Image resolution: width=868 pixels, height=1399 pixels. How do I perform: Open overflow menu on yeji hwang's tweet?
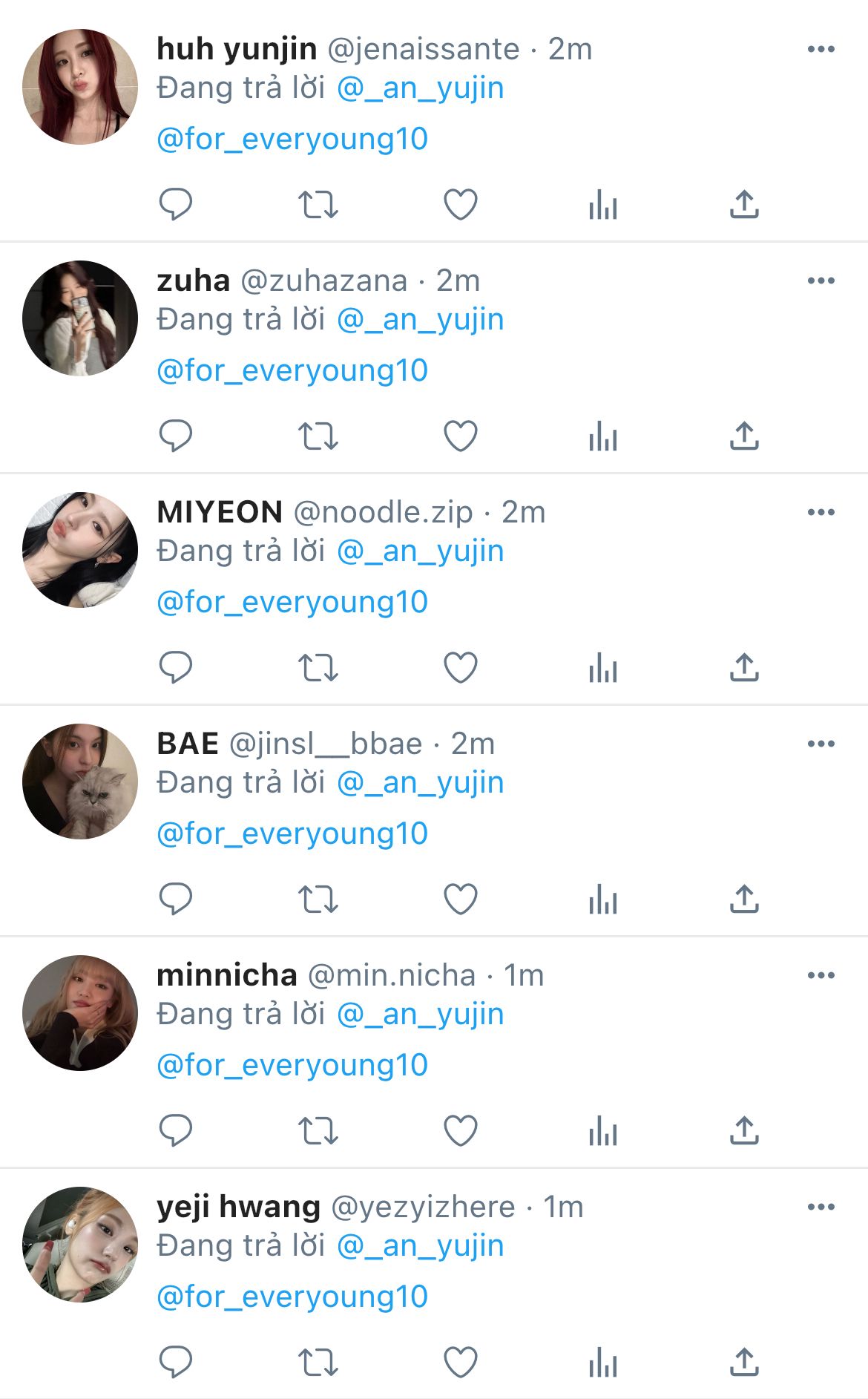point(821,1207)
